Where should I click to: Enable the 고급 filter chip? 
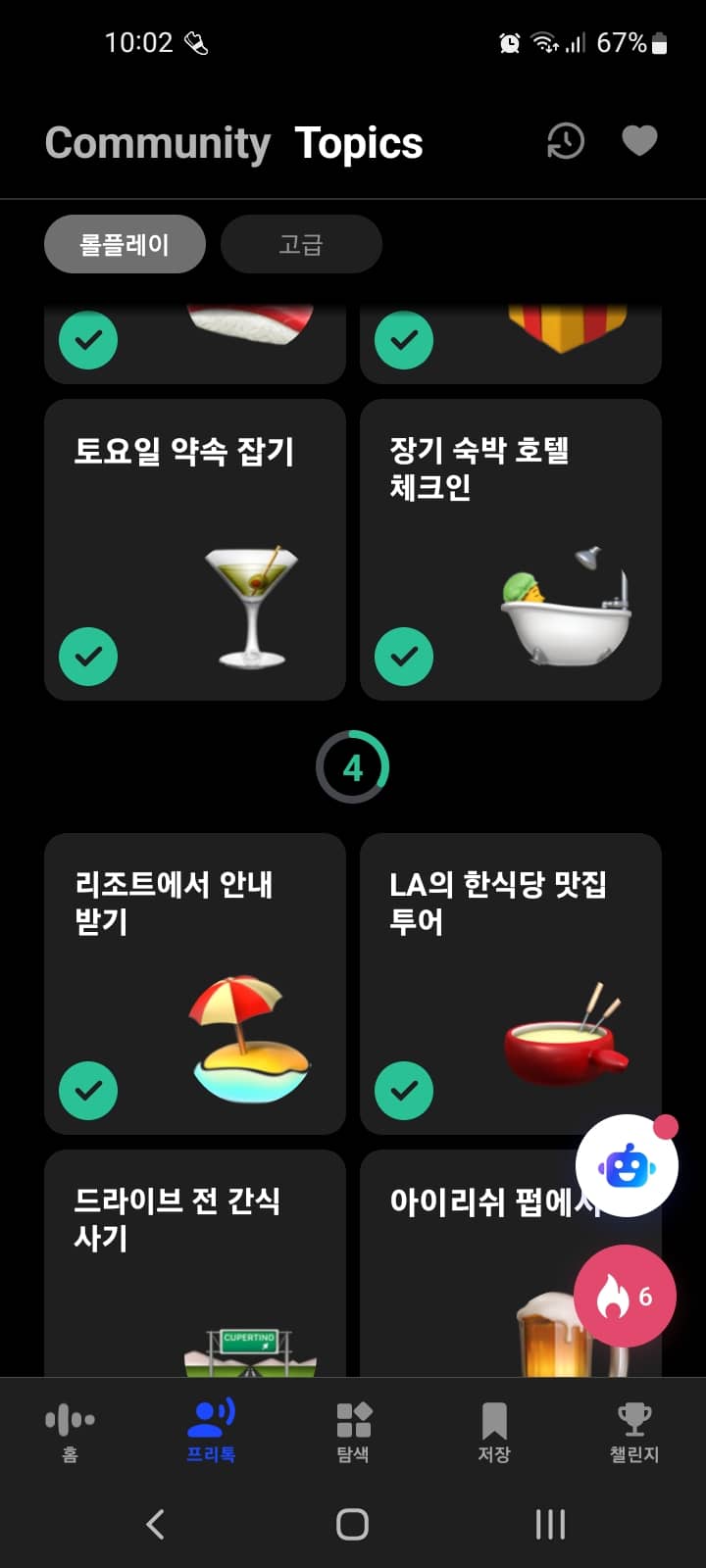coord(301,244)
